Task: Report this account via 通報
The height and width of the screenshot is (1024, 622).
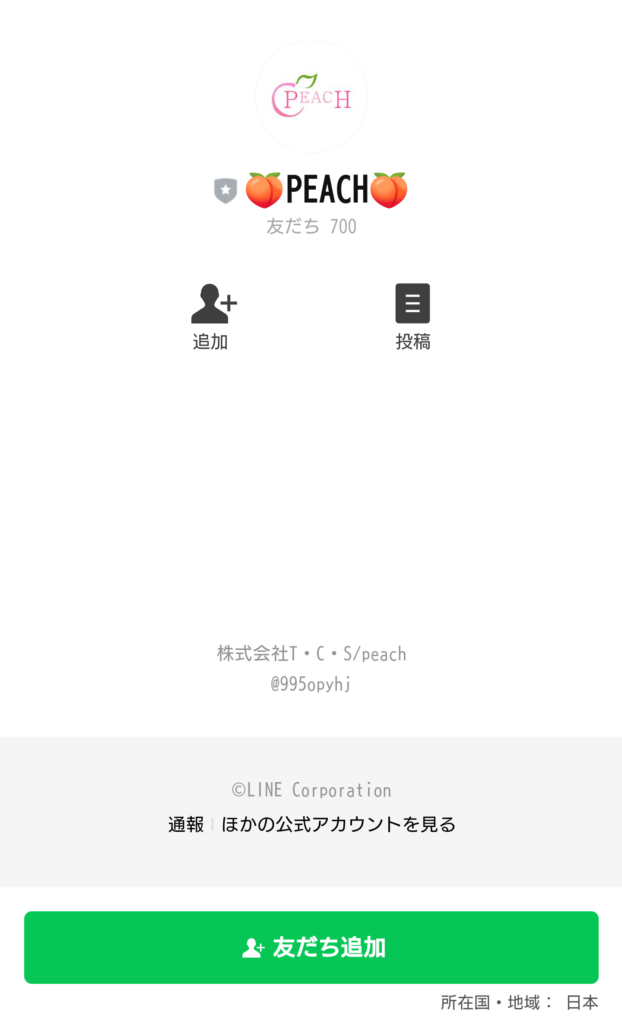Action: click(x=186, y=824)
